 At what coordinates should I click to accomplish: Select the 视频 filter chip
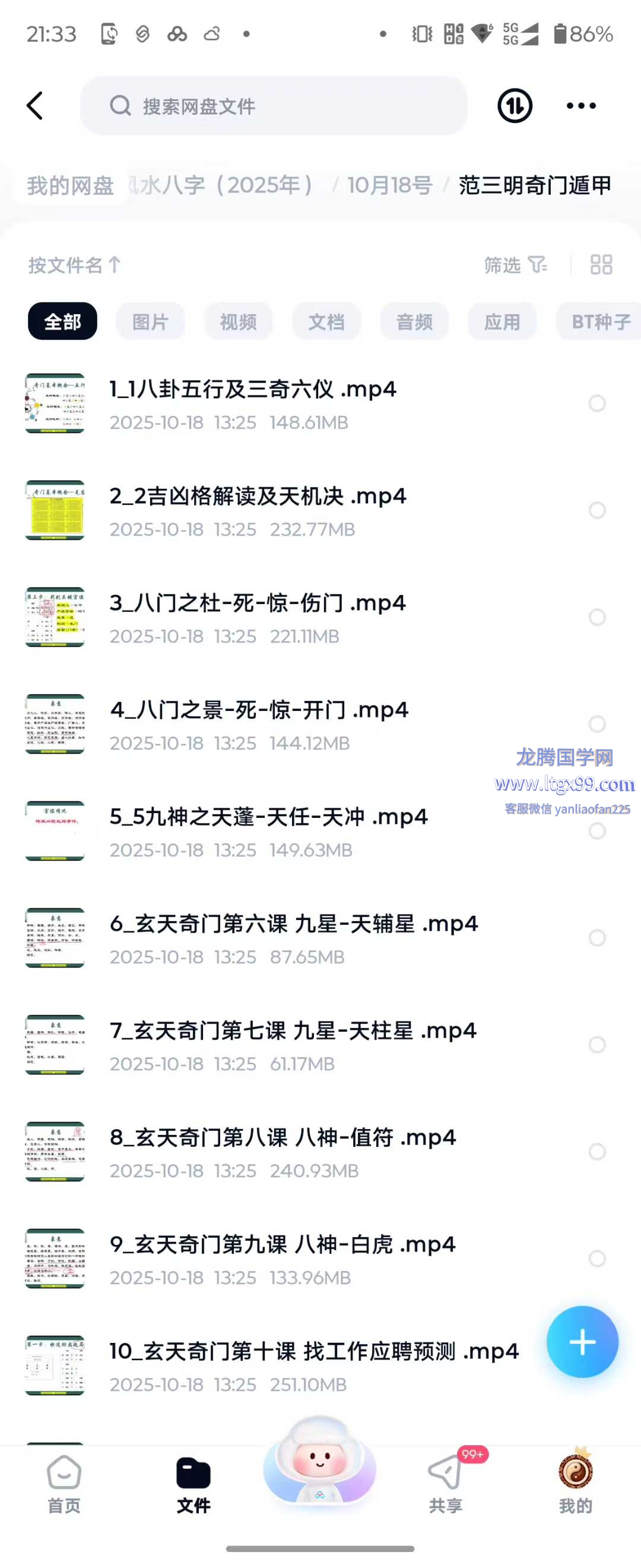click(x=238, y=321)
